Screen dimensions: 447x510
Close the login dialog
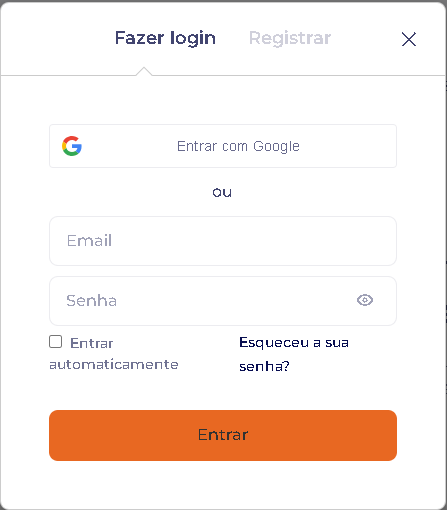point(409,39)
